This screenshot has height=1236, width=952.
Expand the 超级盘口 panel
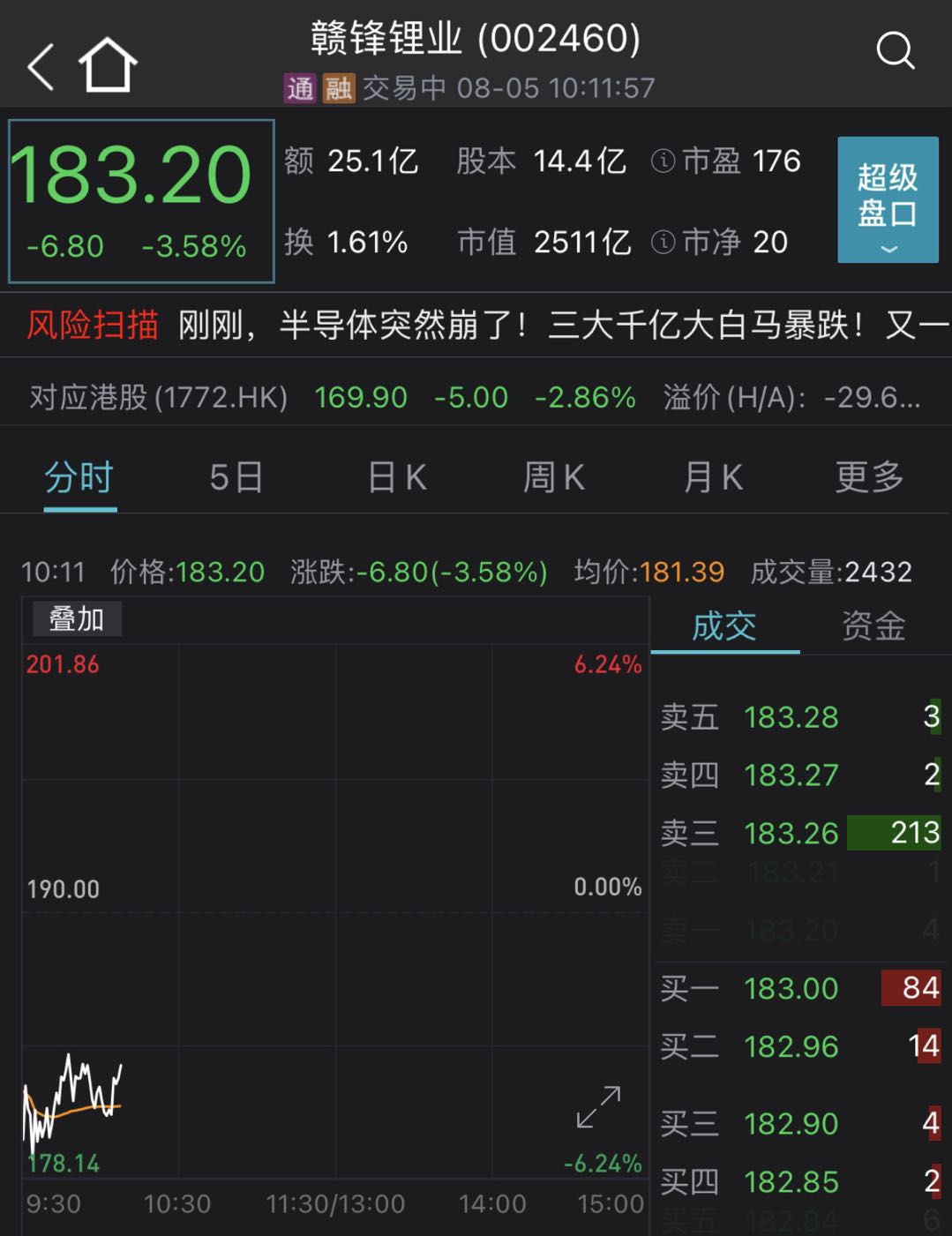pyautogui.click(x=888, y=199)
